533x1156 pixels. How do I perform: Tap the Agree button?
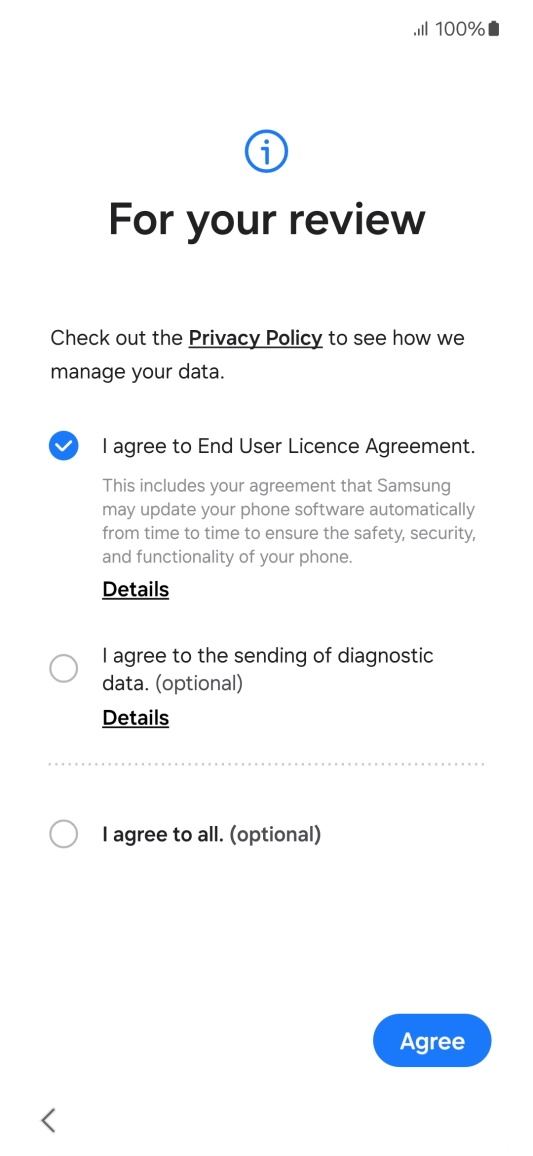click(432, 1041)
